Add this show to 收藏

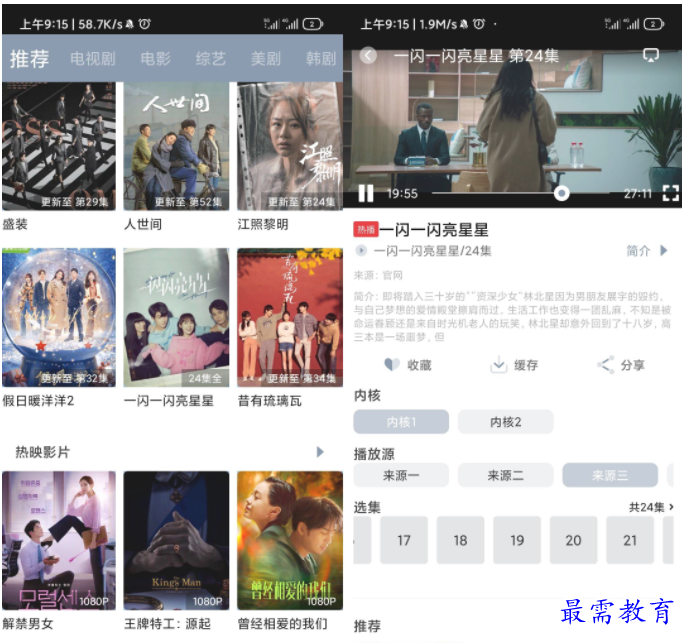(408, 365)
